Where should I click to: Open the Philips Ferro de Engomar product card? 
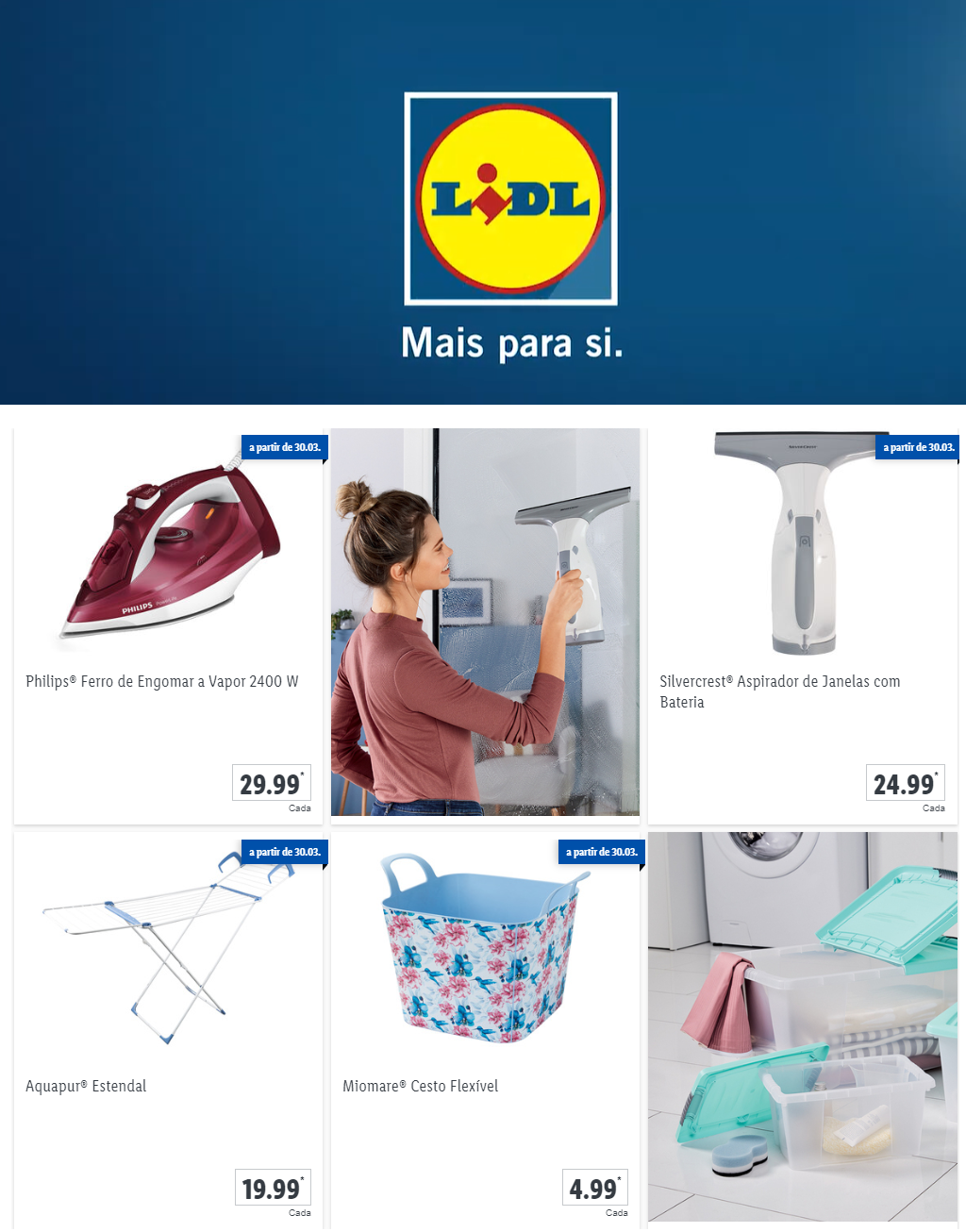click(x=168, y=624)
